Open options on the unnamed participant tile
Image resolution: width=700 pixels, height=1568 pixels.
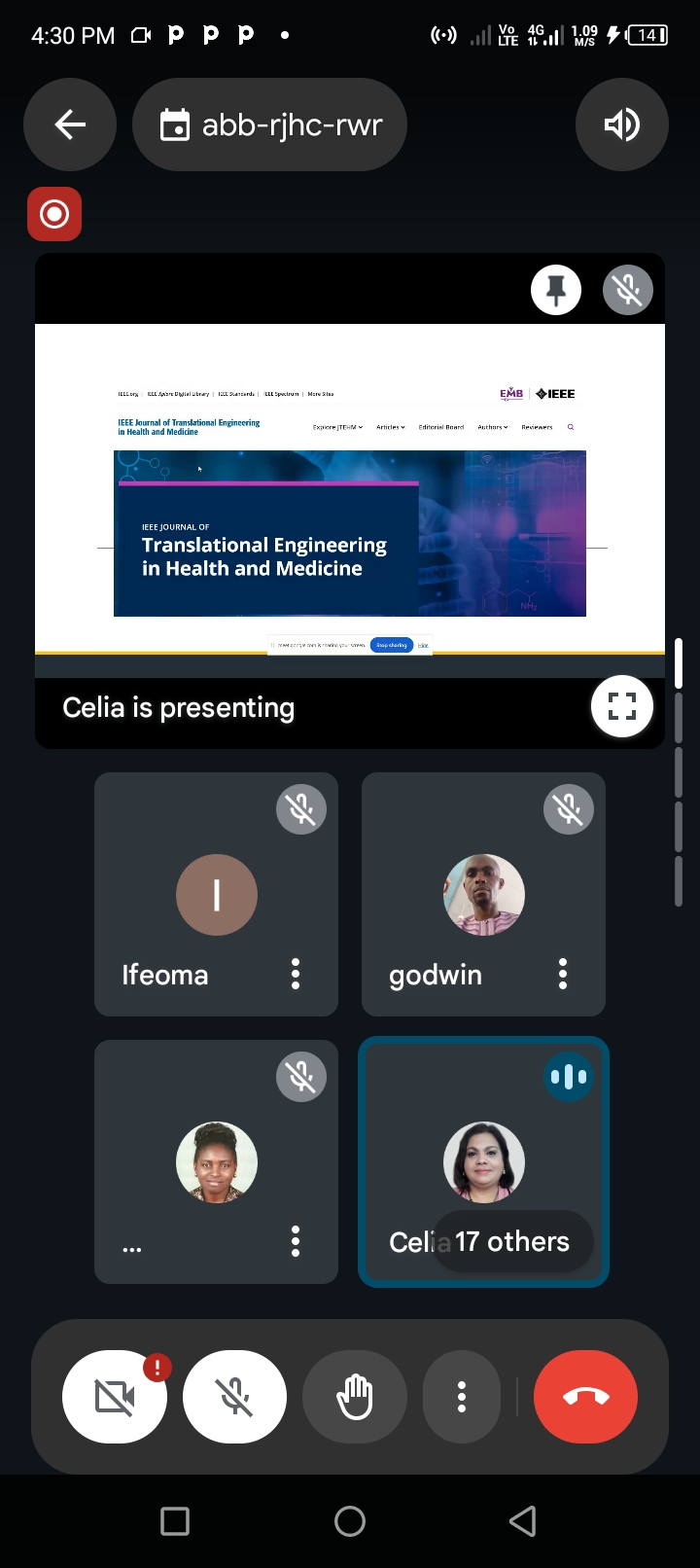(x=296, y=1241)
